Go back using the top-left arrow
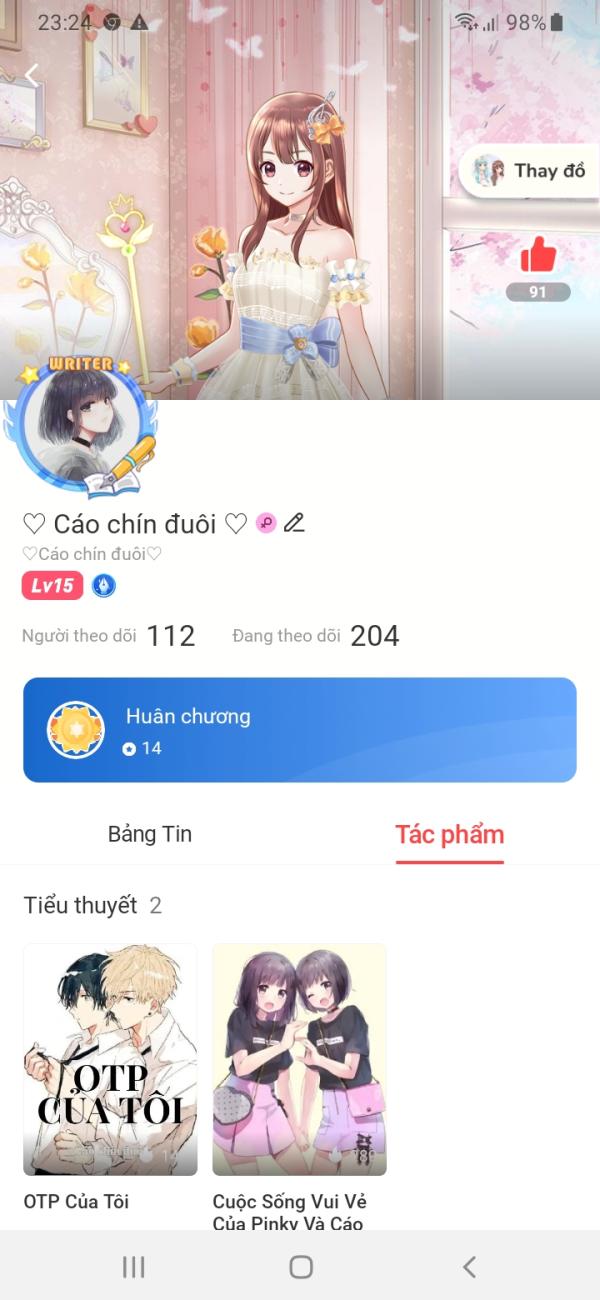Screen dimensions: 600x1300 (32, 75)
